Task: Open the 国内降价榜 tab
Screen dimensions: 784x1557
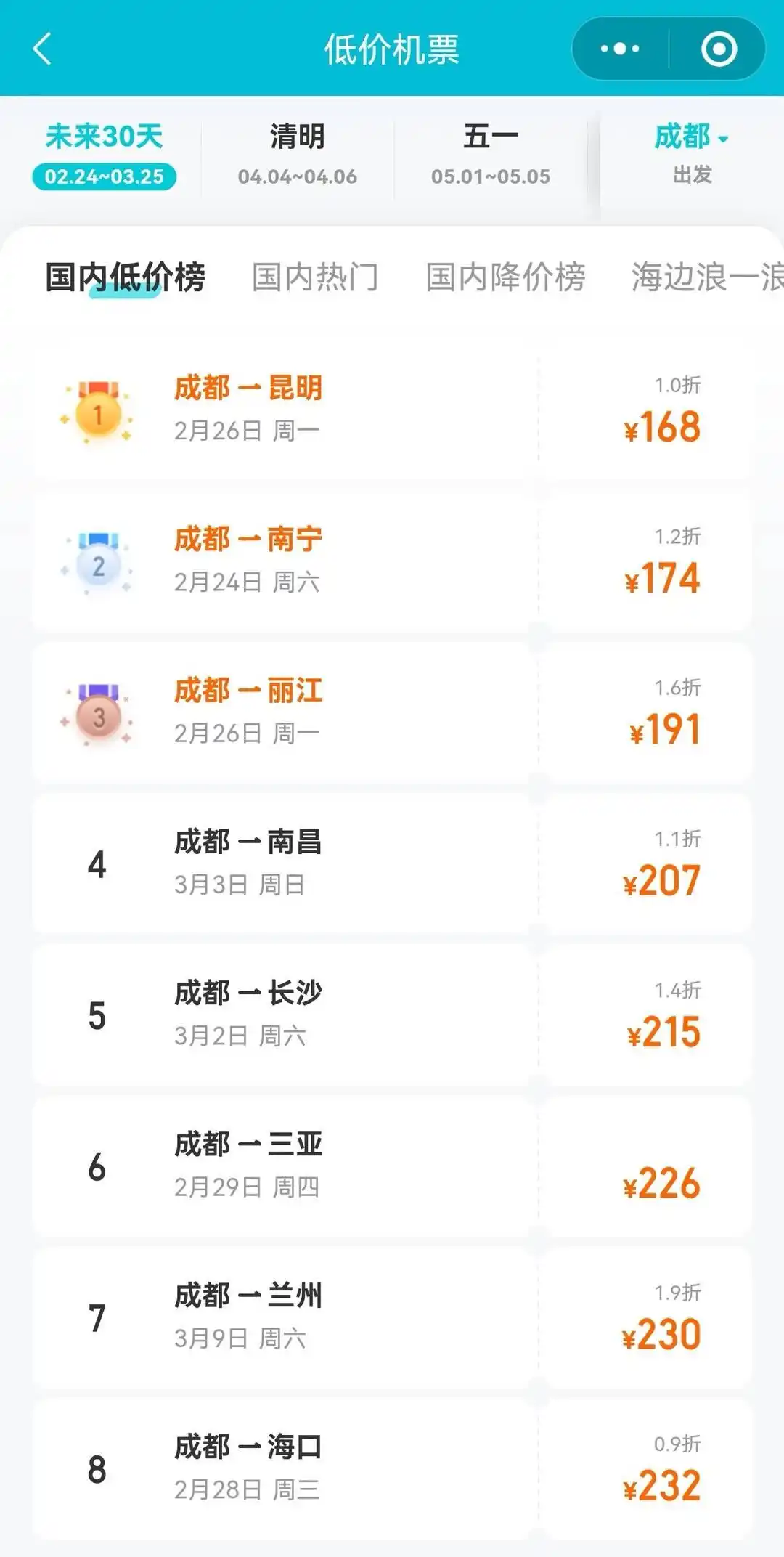Action: click(x=505, y=276)
